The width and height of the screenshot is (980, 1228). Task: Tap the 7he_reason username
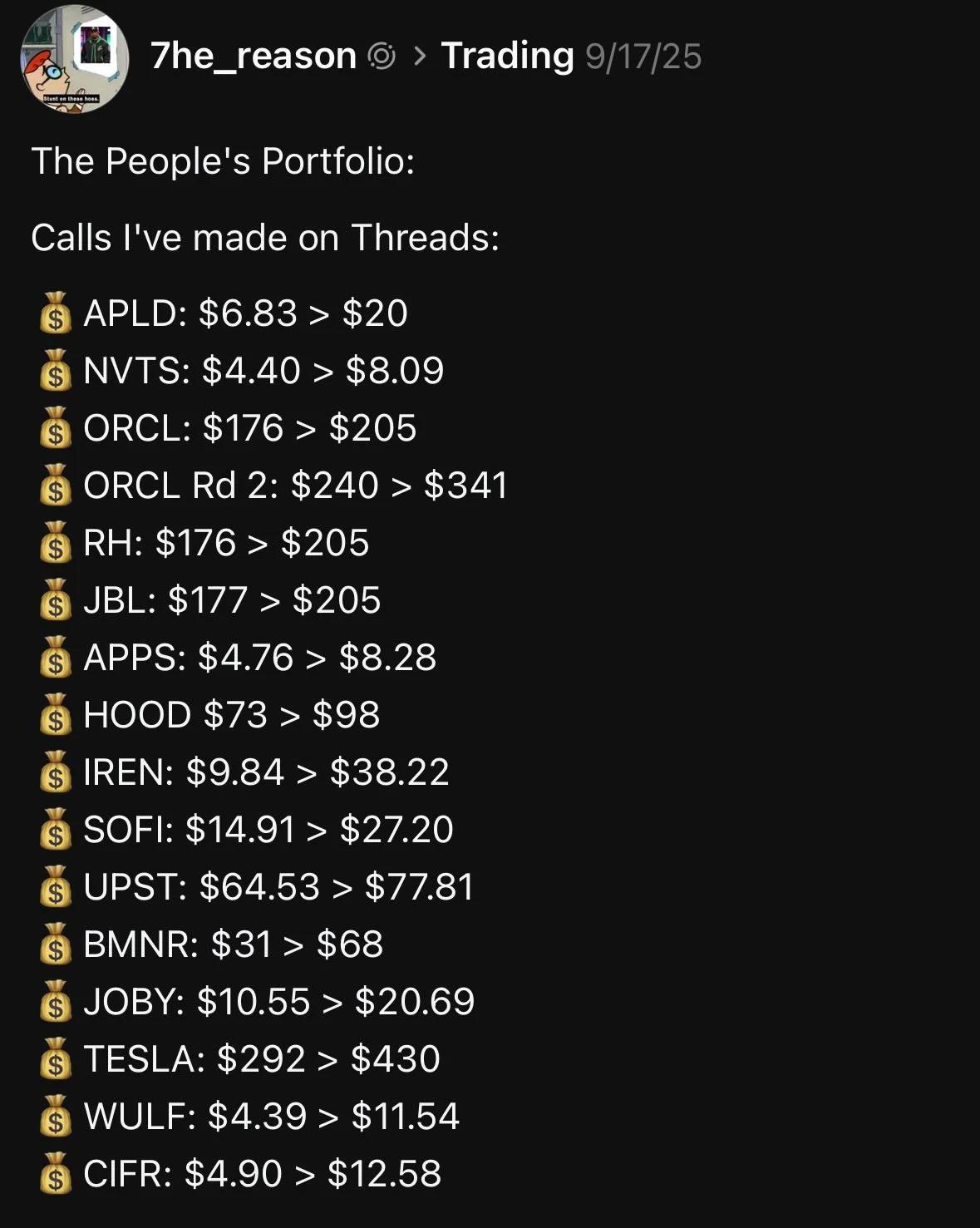(254, 57)
